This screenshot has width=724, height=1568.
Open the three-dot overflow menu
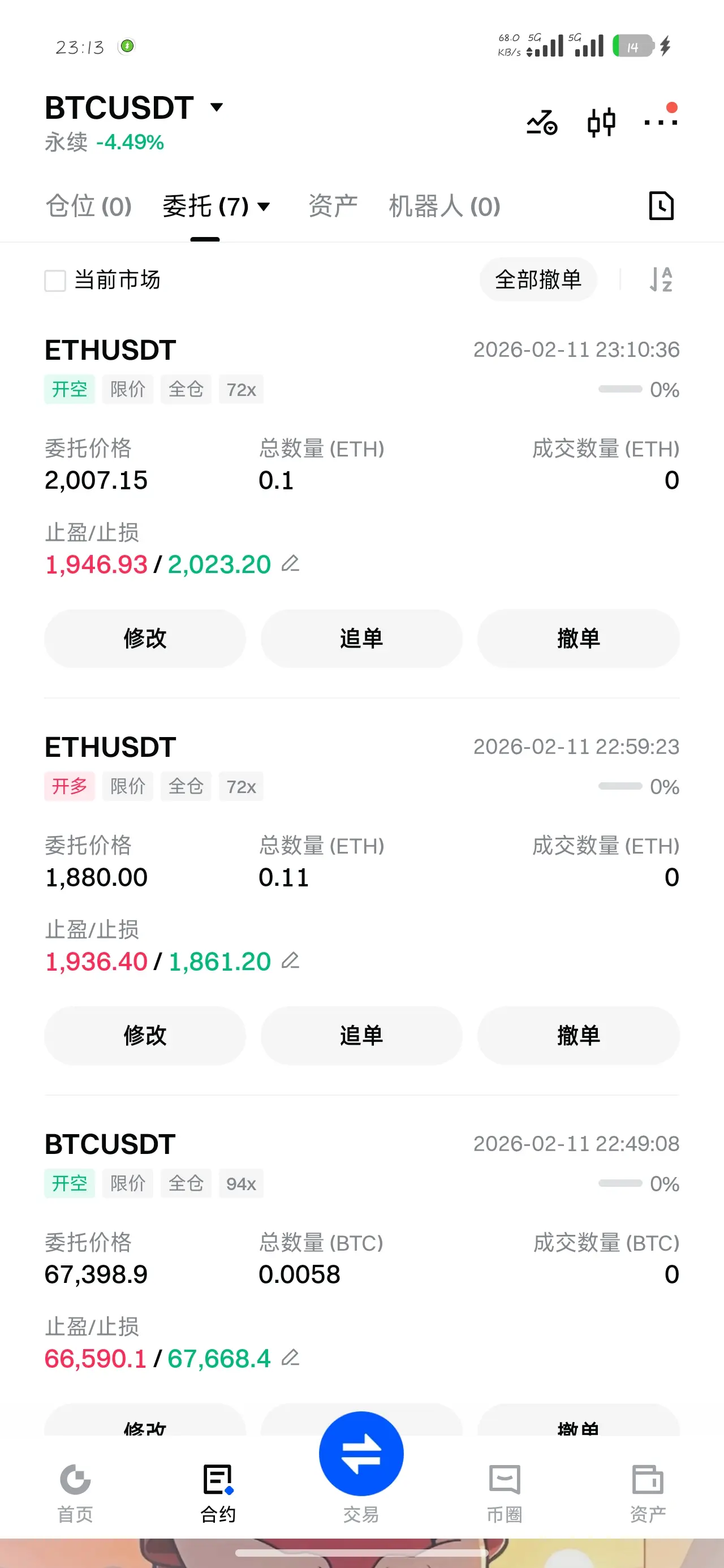pyautogui.click(x=661, y=122)
